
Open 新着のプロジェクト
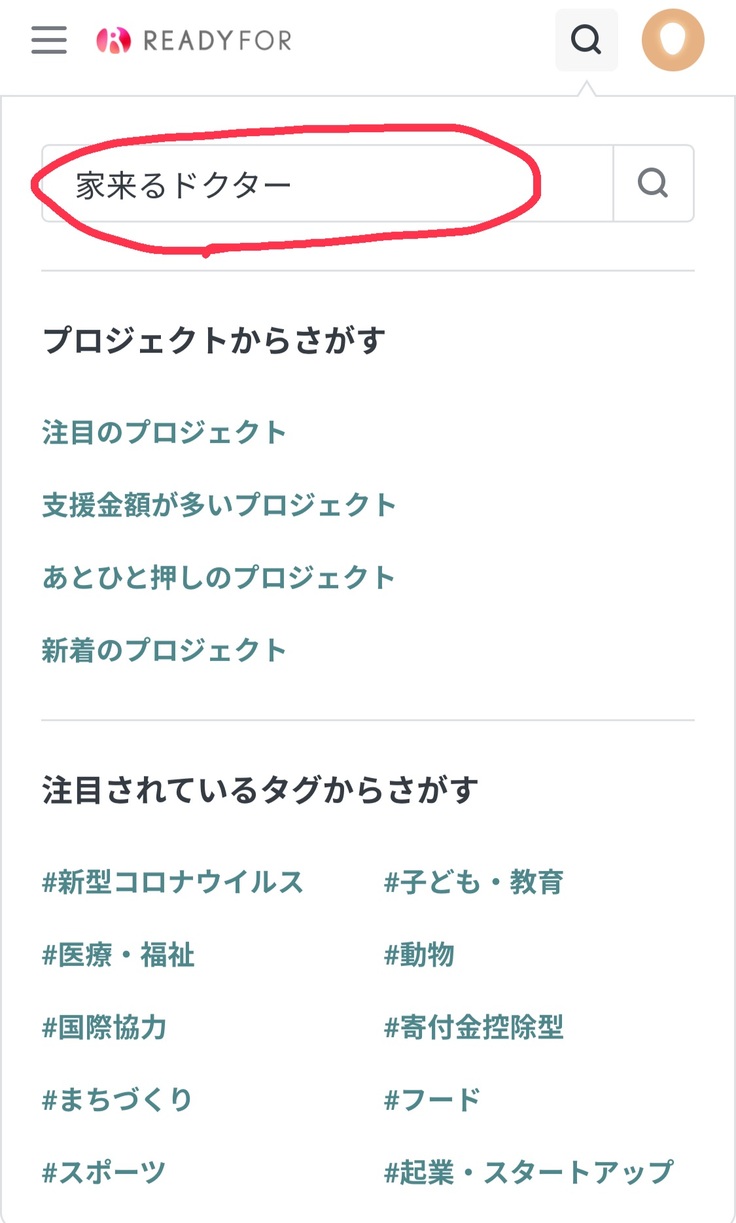[x=164, y=651]
